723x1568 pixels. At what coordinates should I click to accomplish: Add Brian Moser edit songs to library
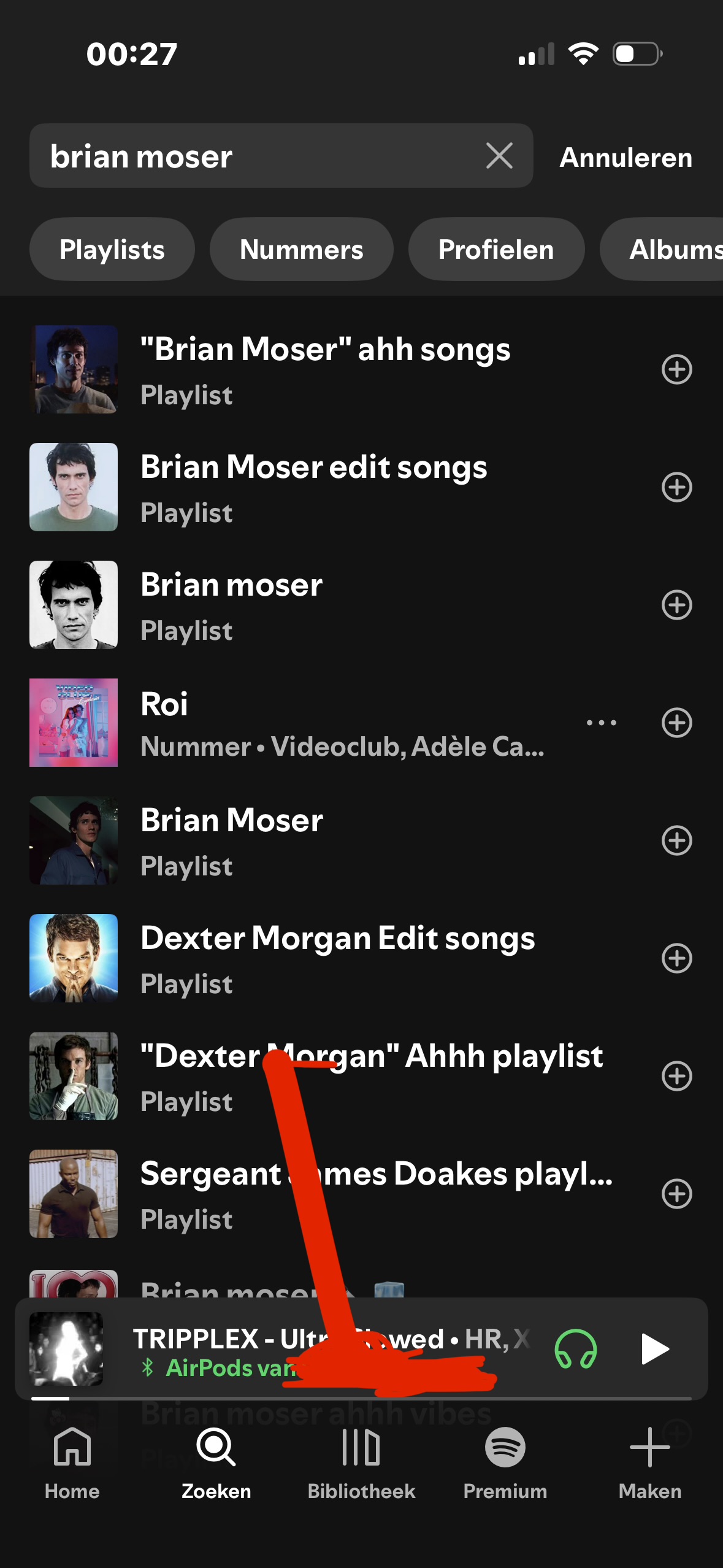point(676,487)
